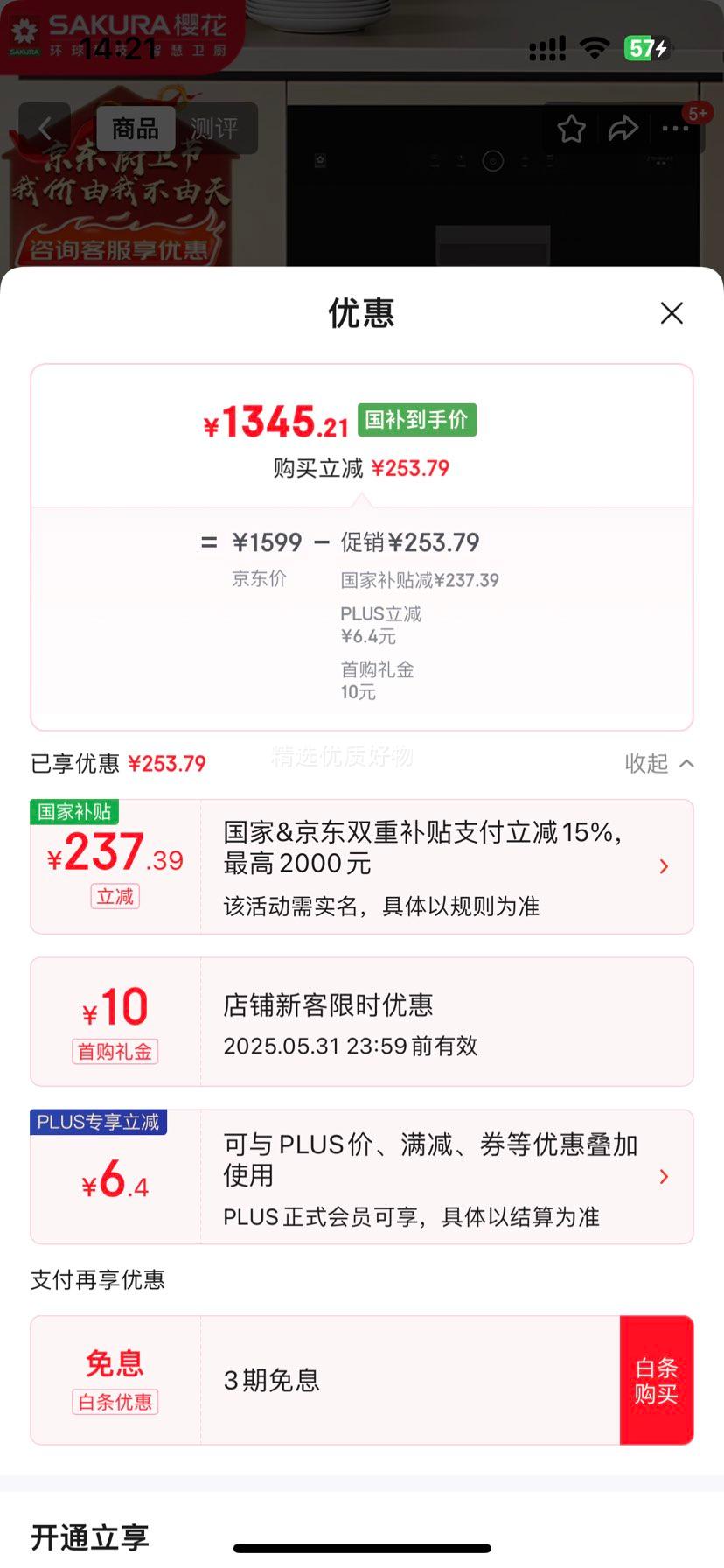The height and width of the screenshot is (1568, 724).
Task: Tap the more options icon with 5+ badge
Action: tap(676, 128)
